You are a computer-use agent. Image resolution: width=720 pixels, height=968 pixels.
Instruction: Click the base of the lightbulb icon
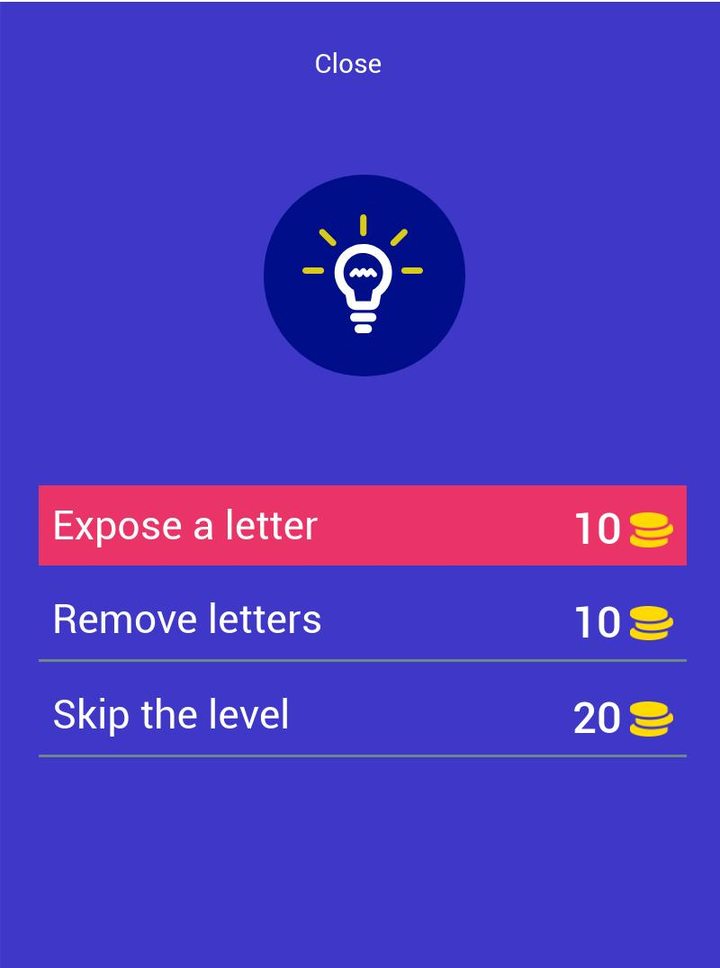pyautogui.click(x=363, y=320)
